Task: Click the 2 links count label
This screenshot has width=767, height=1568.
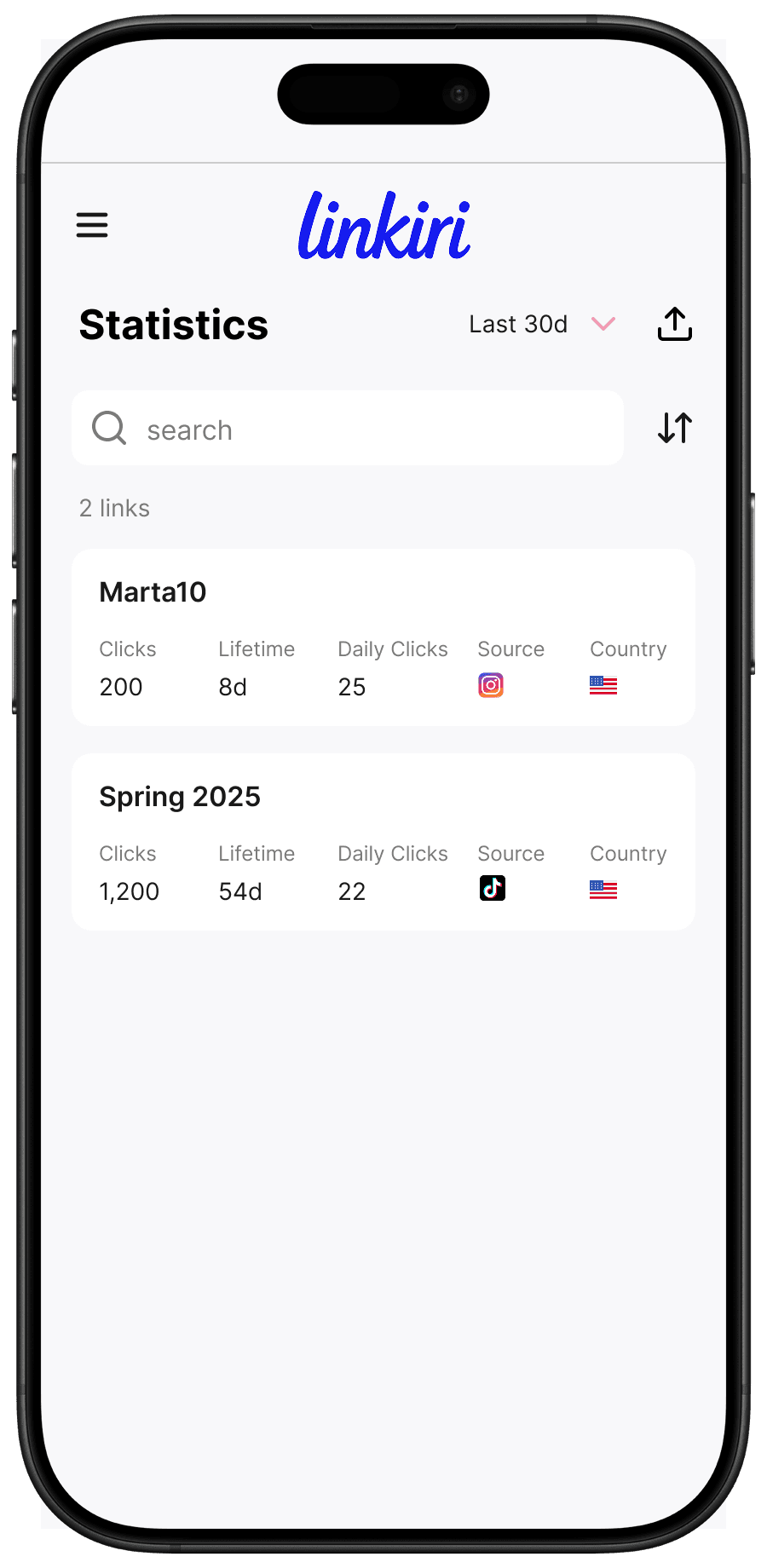Action: pos(114,508)
